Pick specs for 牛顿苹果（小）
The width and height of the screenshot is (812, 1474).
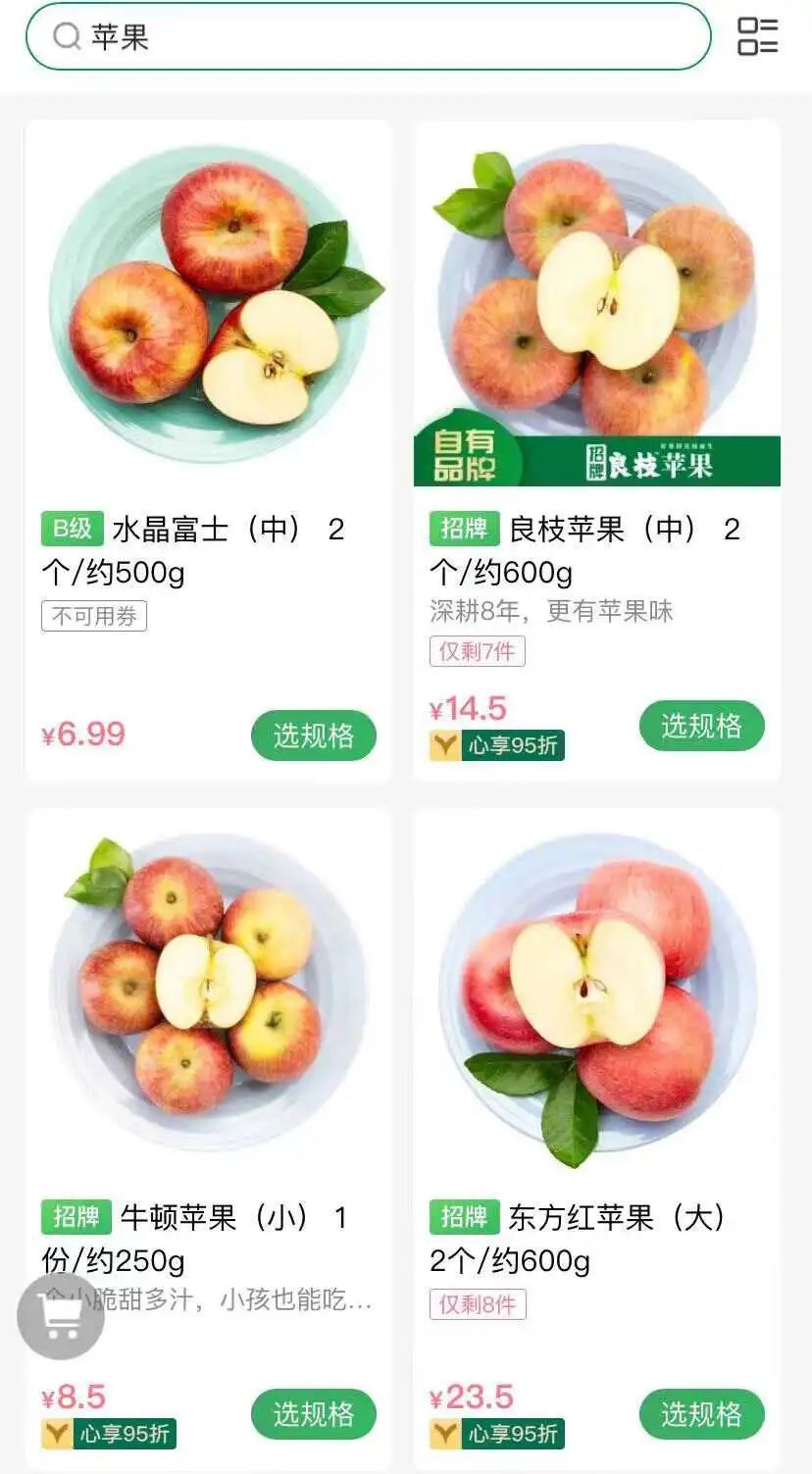point(313,1414)
